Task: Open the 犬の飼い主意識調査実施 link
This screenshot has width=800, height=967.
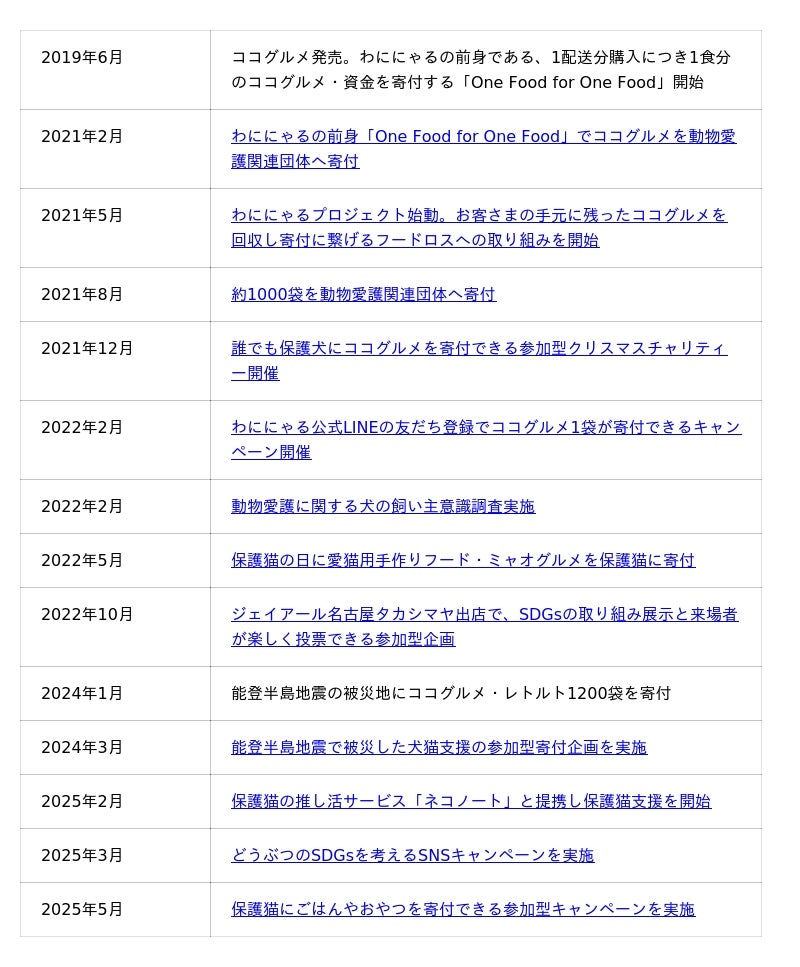Action: 383,506
